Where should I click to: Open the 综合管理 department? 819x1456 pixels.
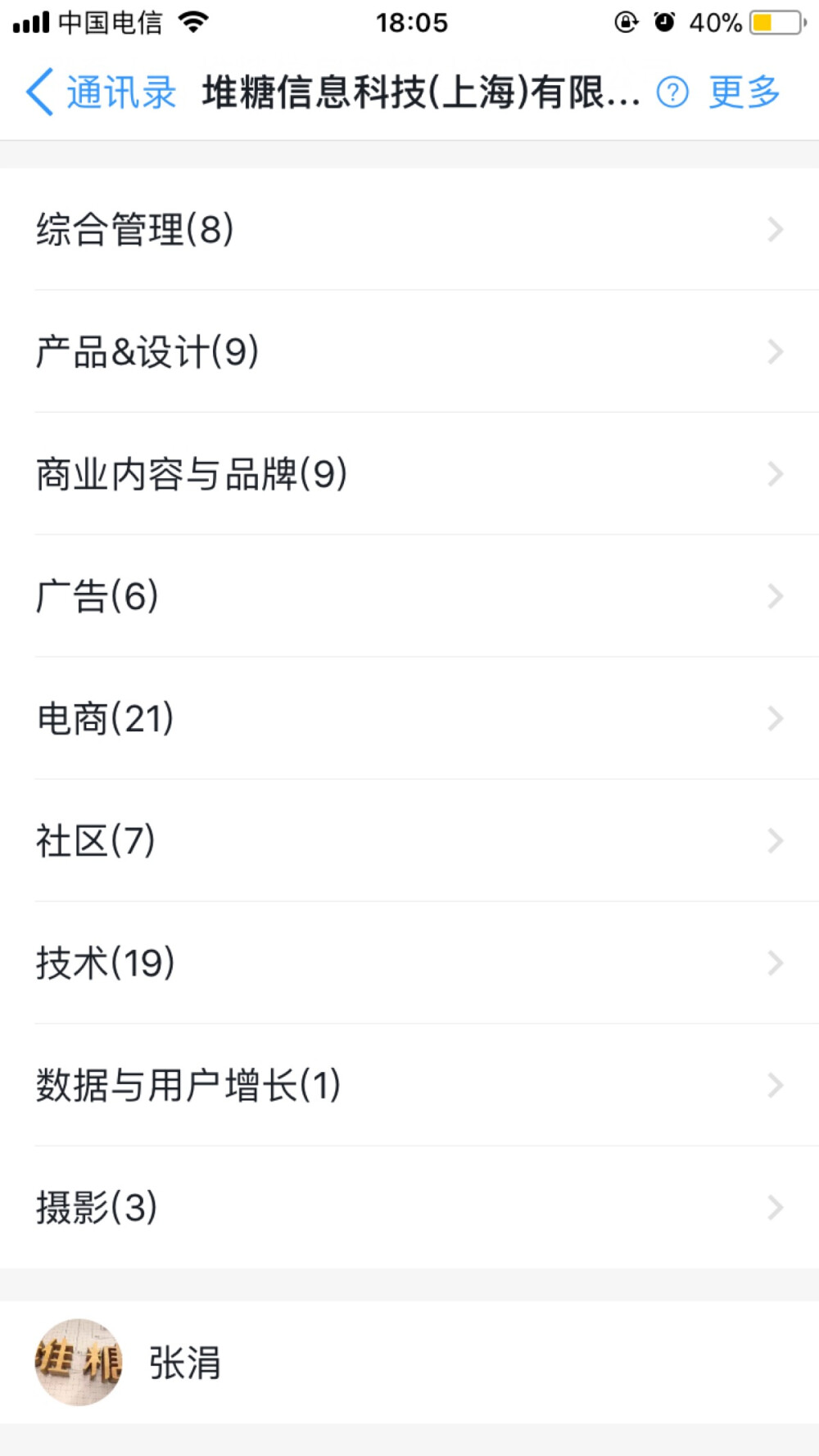click(x=409, y=229)
